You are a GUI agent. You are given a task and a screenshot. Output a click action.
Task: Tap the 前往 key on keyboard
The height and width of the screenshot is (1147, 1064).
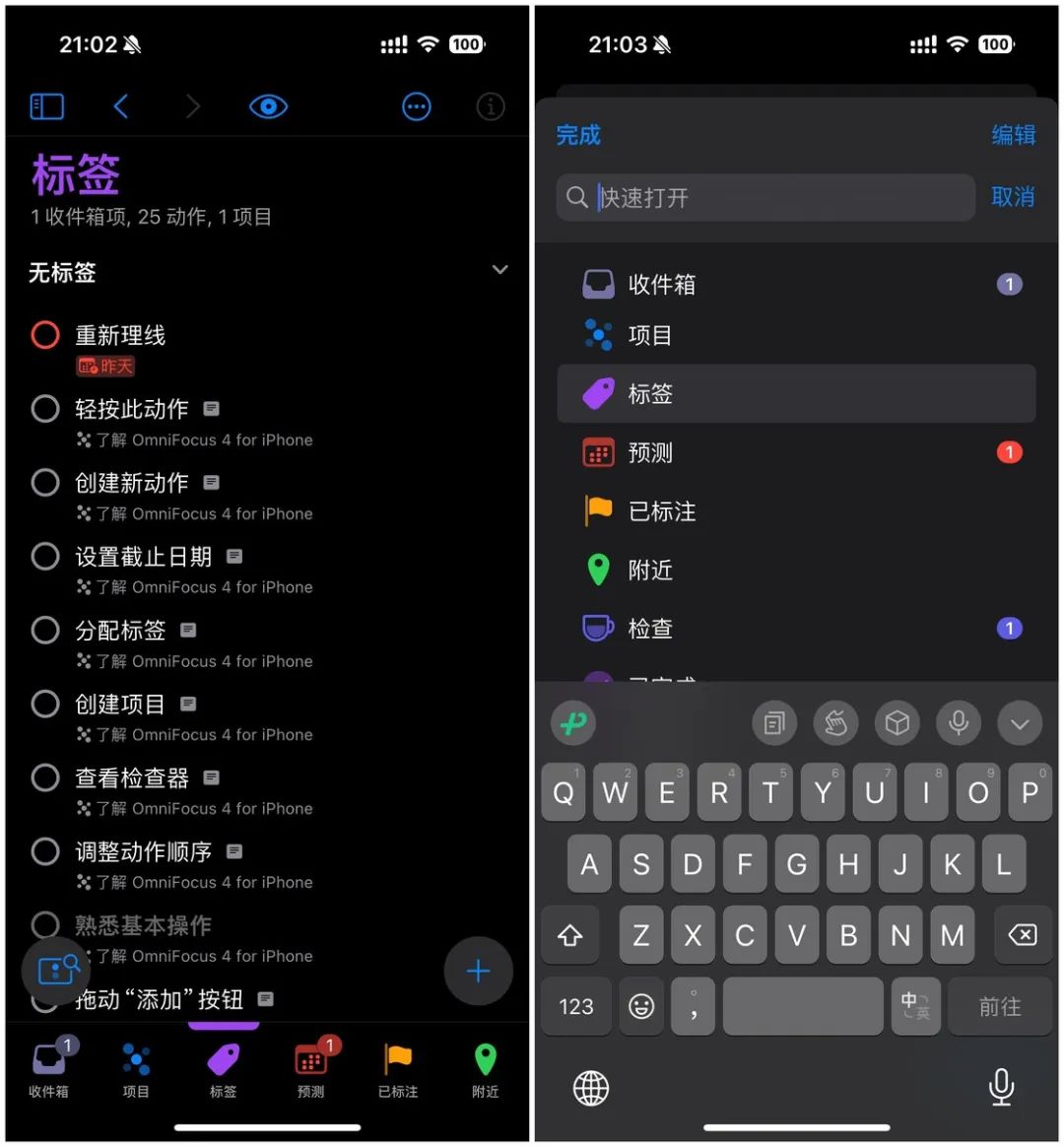tap(1000, 1006)
